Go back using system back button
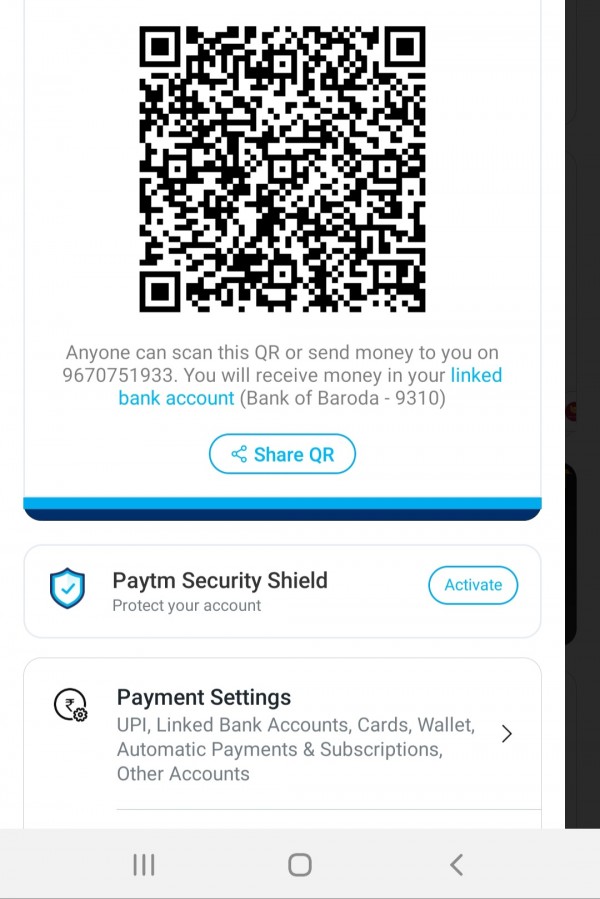Viewport: 600px width, 899px height. click(x=456, y=865)
